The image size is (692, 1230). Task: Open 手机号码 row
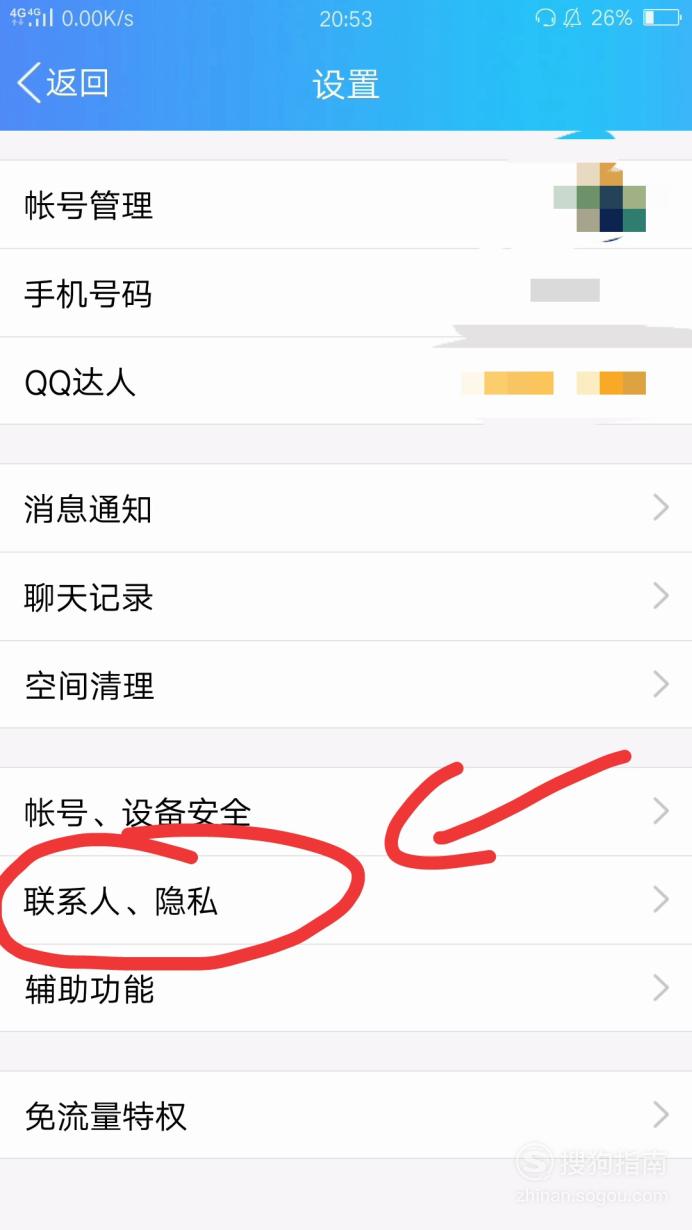(346, 294)
